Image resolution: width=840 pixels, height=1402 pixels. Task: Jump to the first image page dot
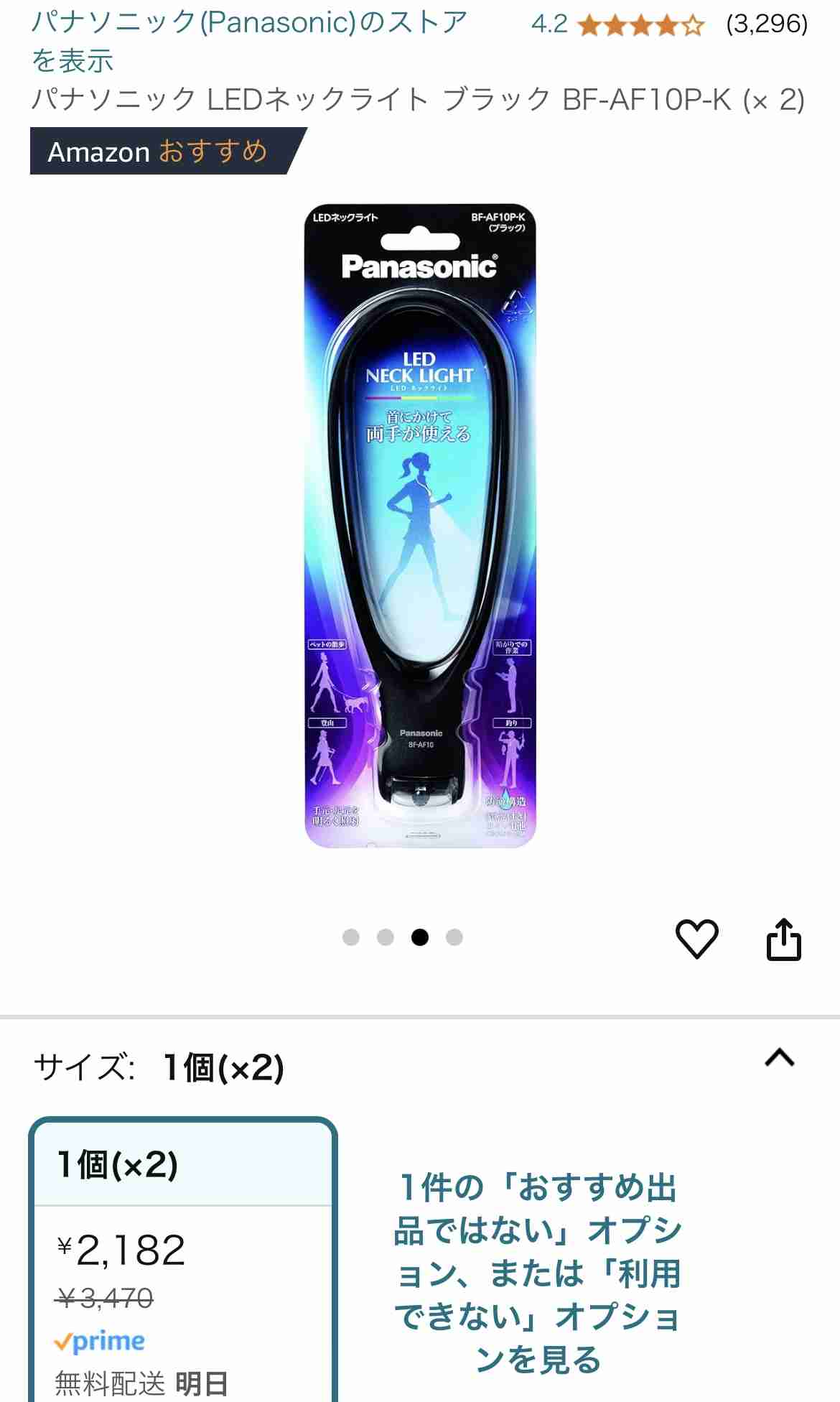coord(351,937)
